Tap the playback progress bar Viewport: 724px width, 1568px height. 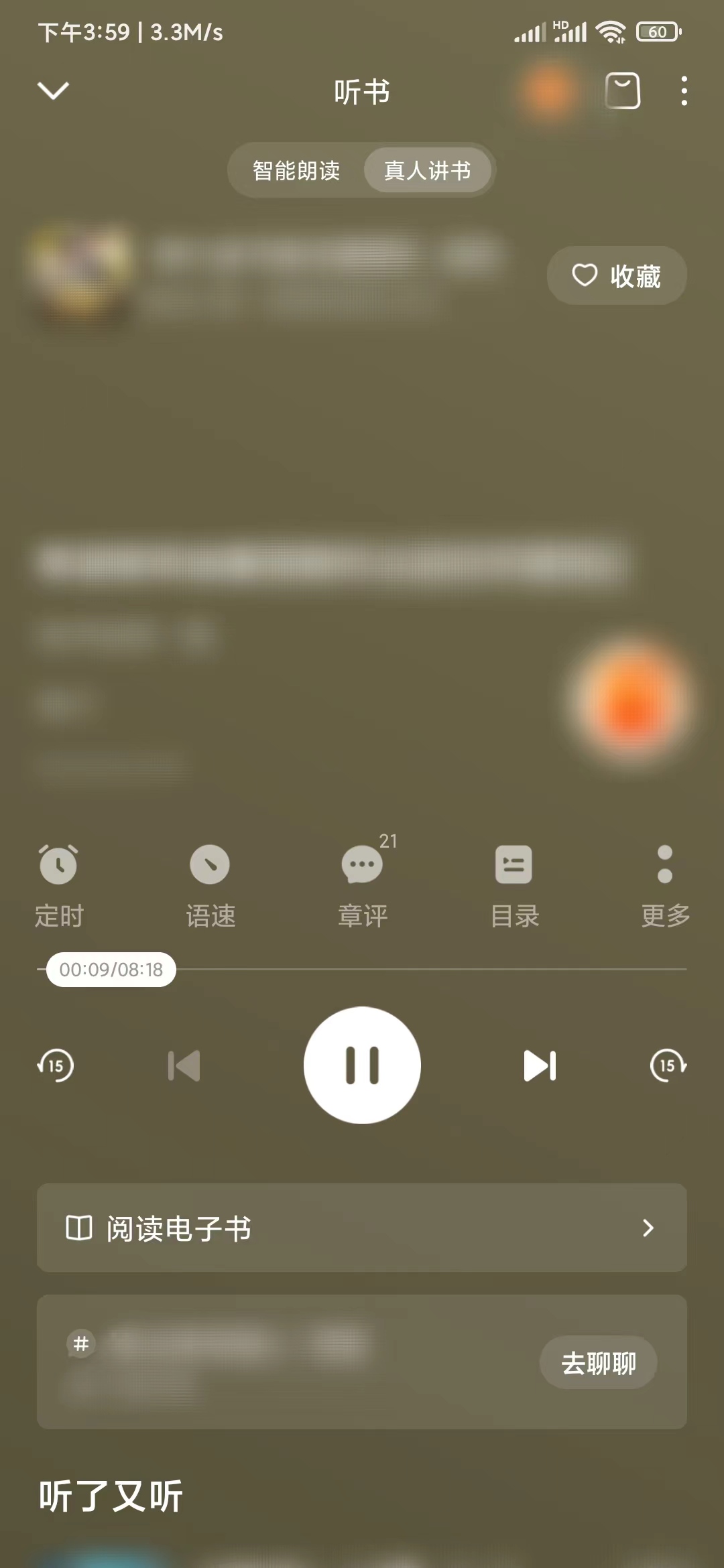click(429, 969)
